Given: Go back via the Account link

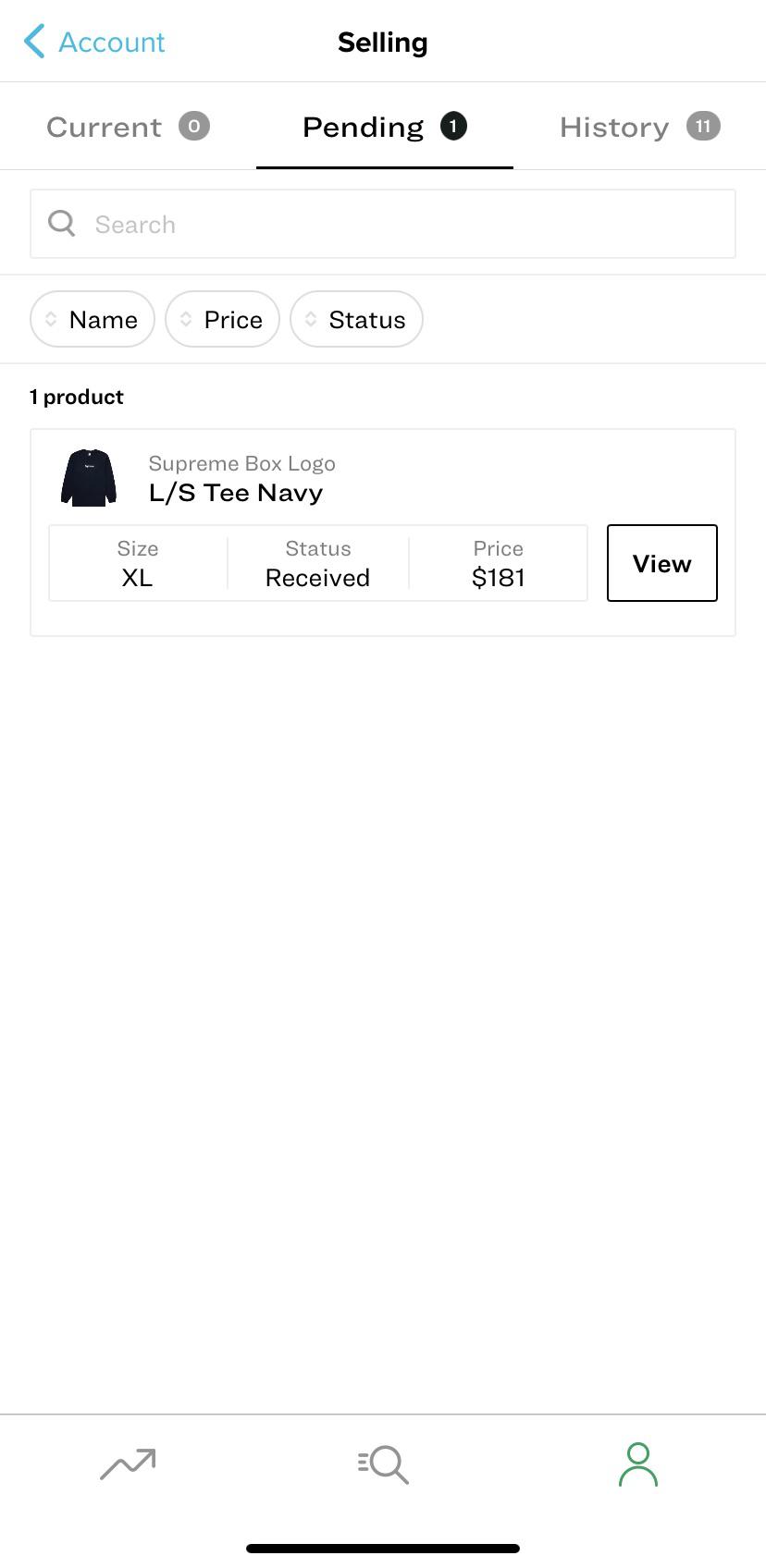Looking at the screenshot, I should 111,41.
